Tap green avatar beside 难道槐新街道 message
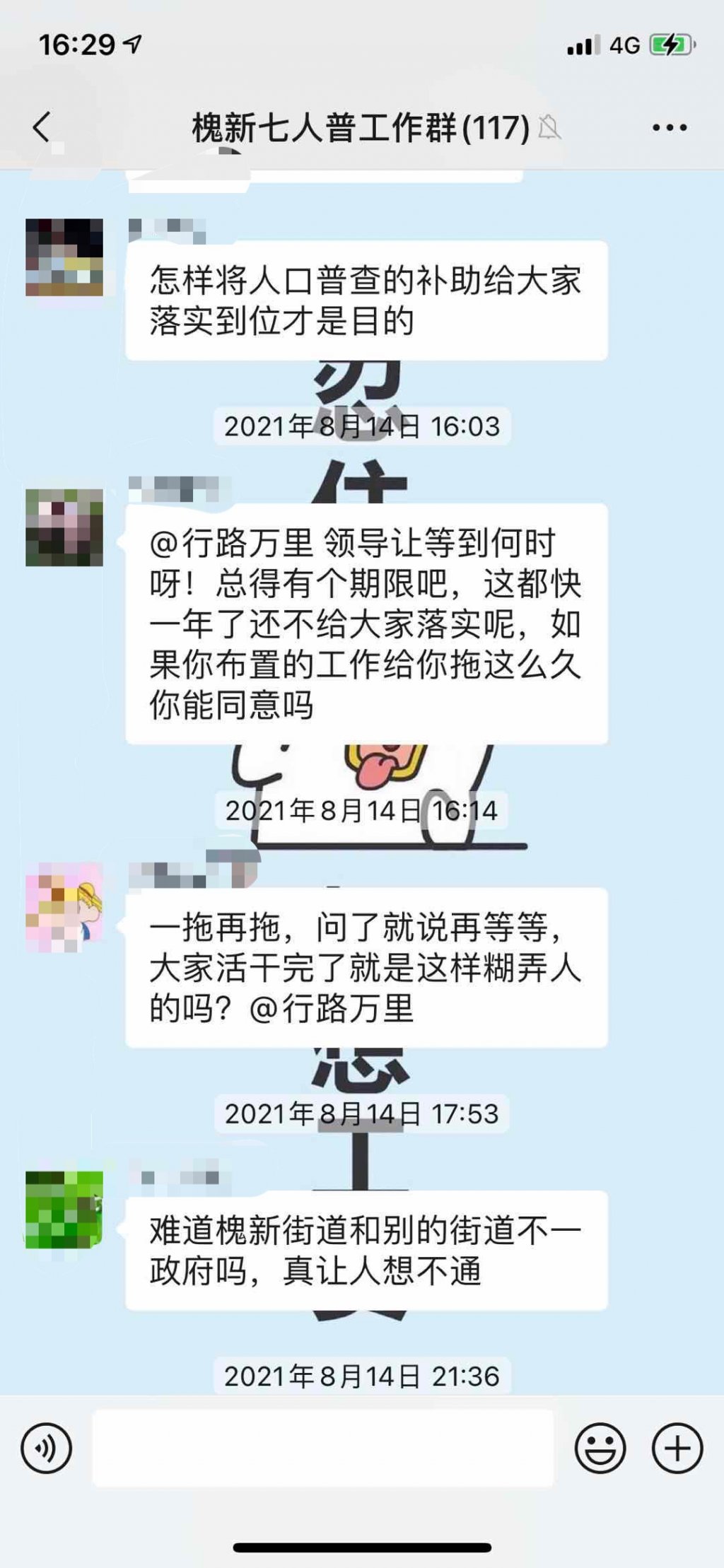Image resolution: width=724 pixels, height=1568 pixels. [64, 1210]
